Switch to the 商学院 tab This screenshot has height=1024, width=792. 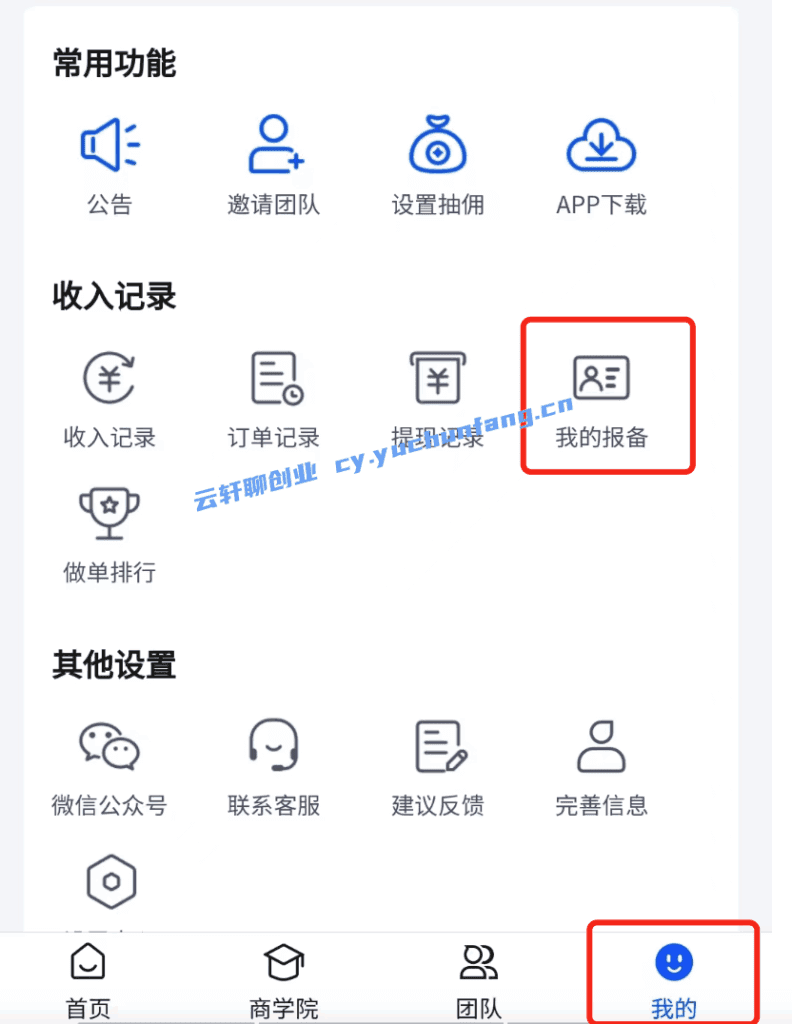[x=283, y=980]
